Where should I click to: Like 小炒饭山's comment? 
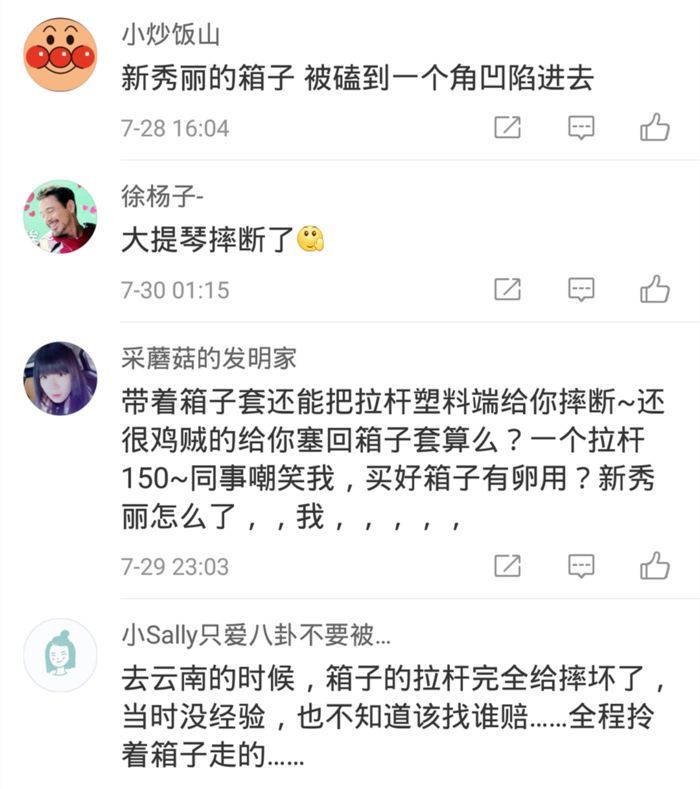654,127
